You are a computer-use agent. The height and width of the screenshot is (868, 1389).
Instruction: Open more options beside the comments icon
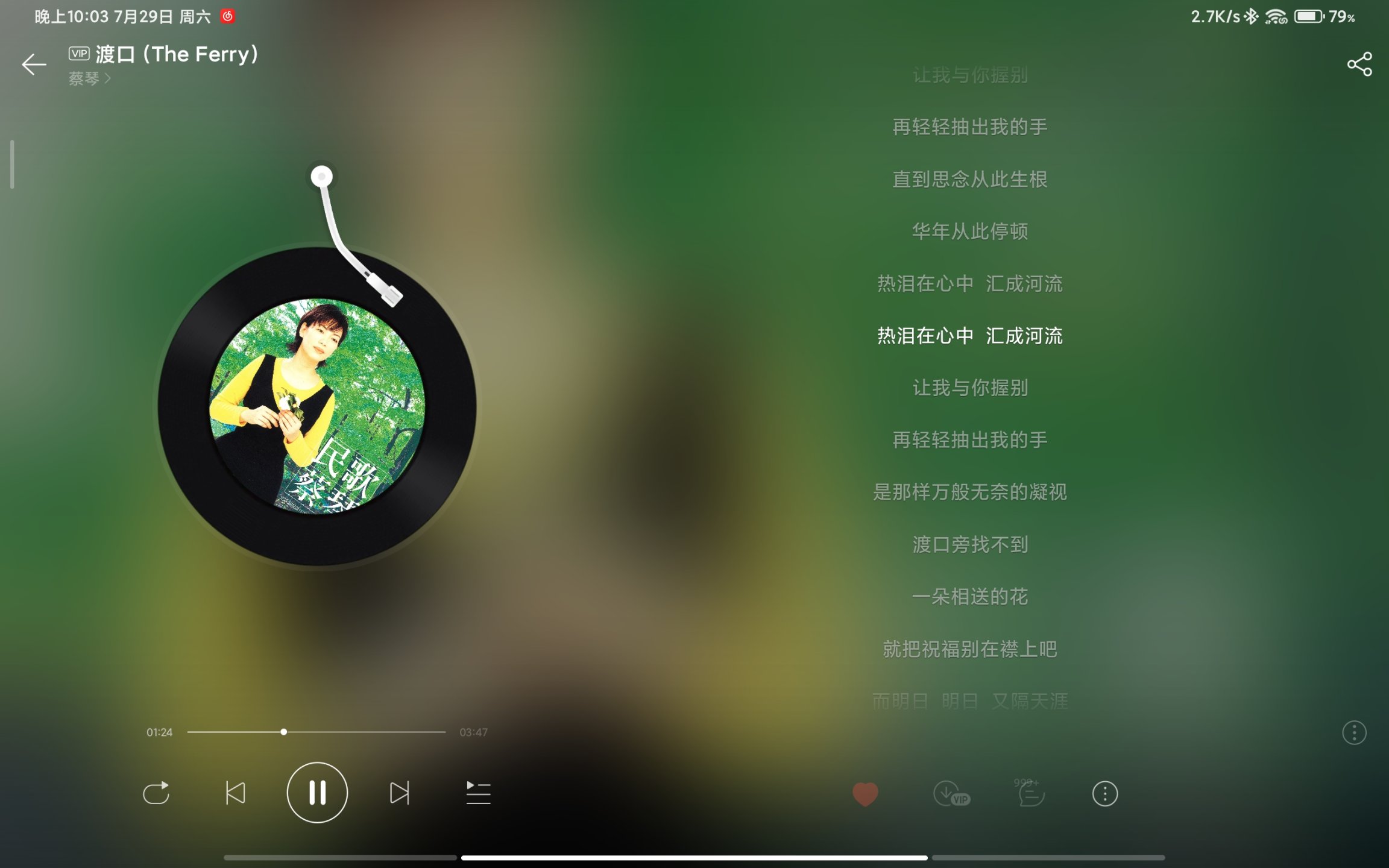pos(1104,794)
